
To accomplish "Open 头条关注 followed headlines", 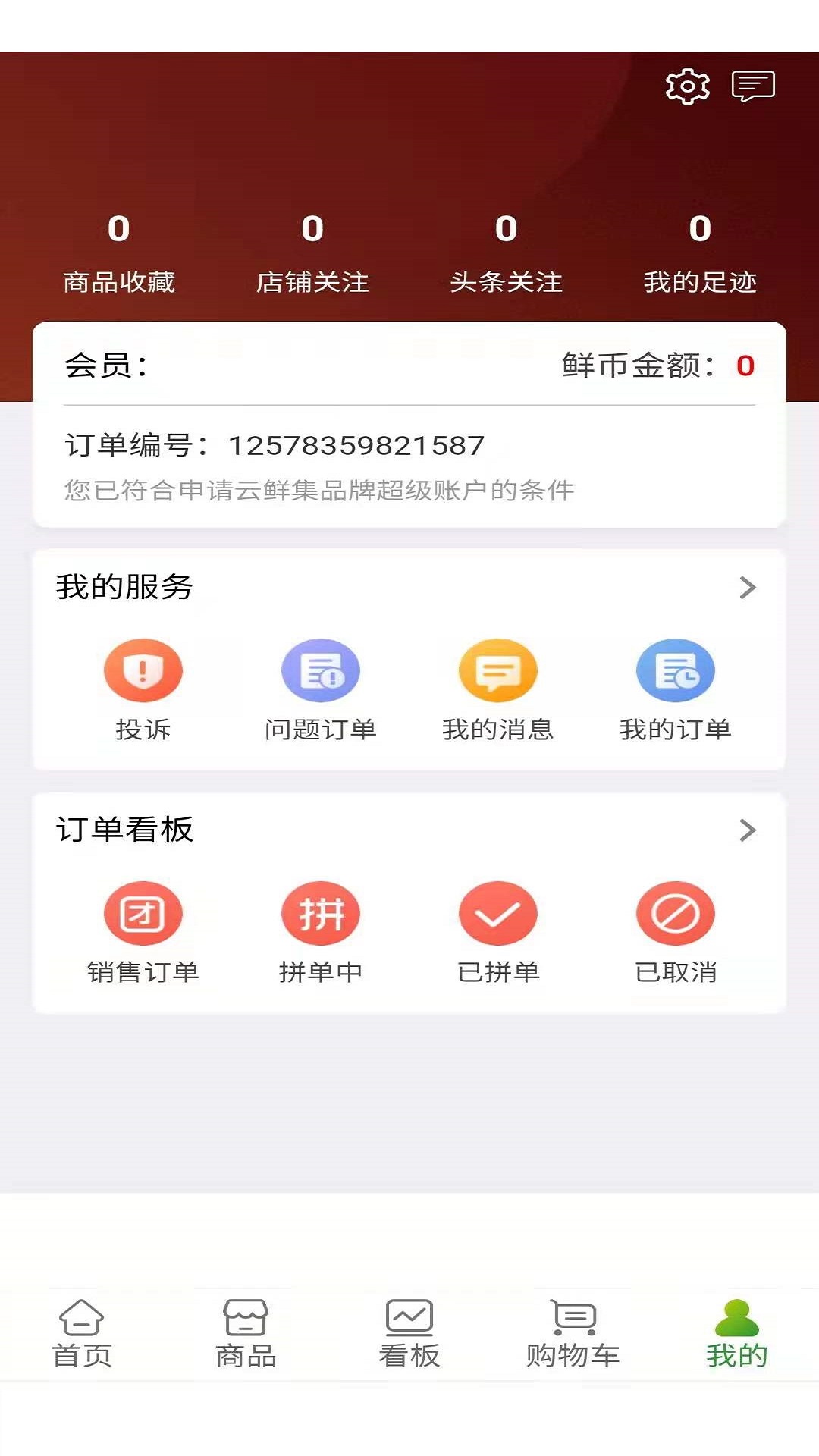I will 506,254.
